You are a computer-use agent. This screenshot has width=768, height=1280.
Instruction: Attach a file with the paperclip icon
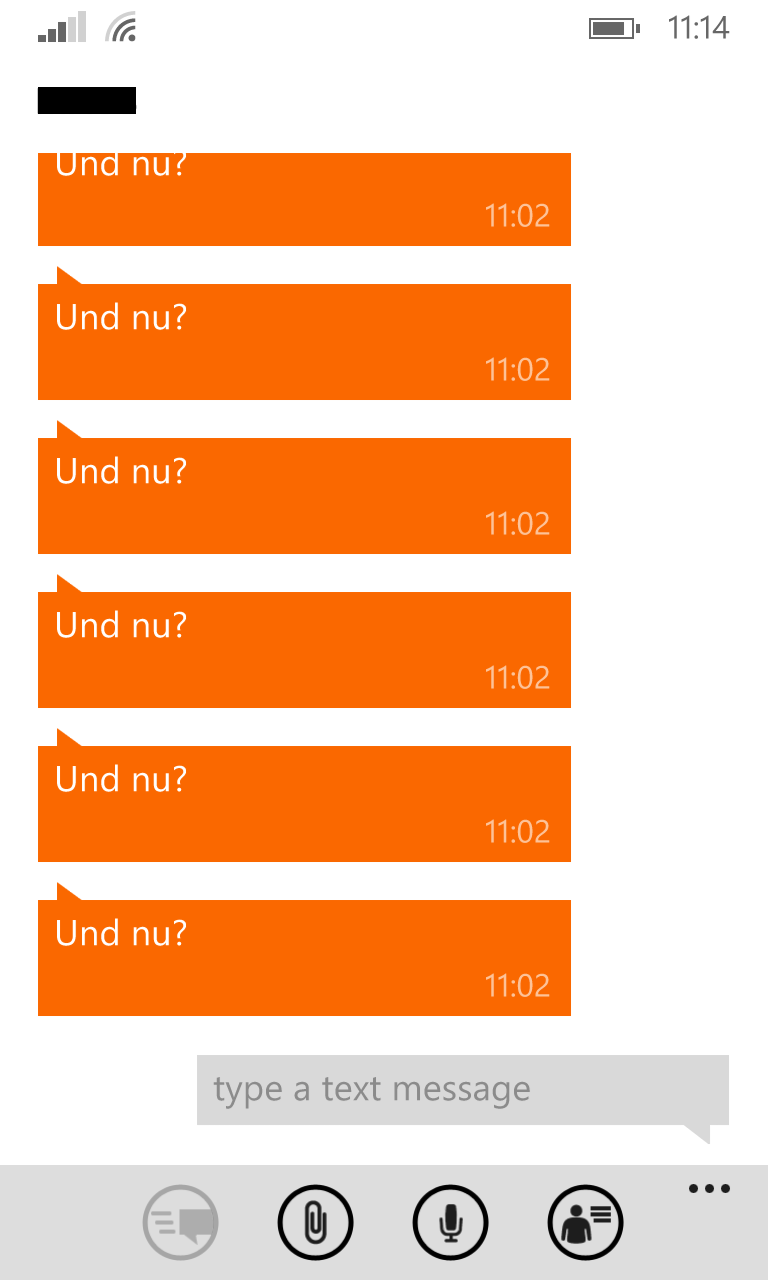[x=315, y=1222]
